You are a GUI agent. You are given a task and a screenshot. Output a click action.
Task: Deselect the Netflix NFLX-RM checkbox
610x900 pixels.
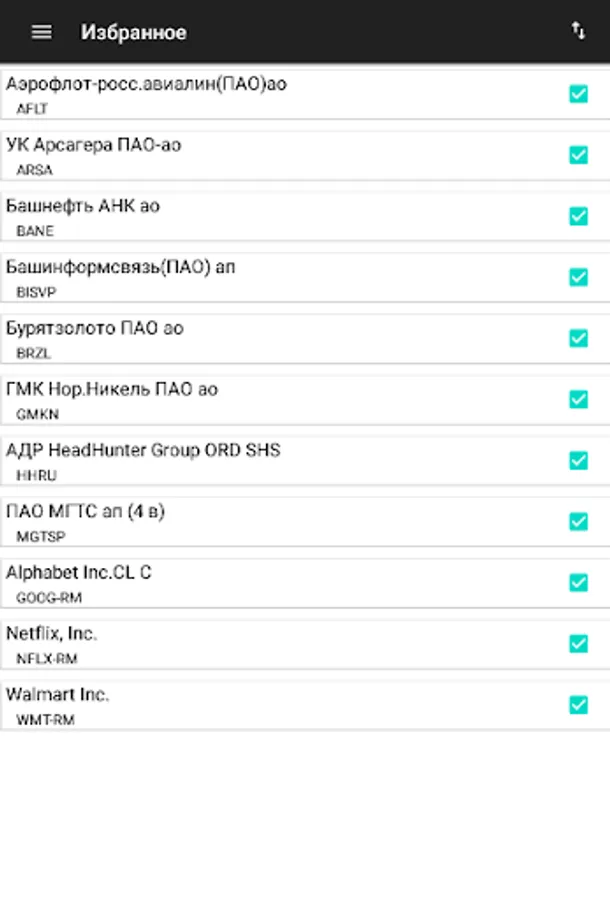(x=578, y=643)
